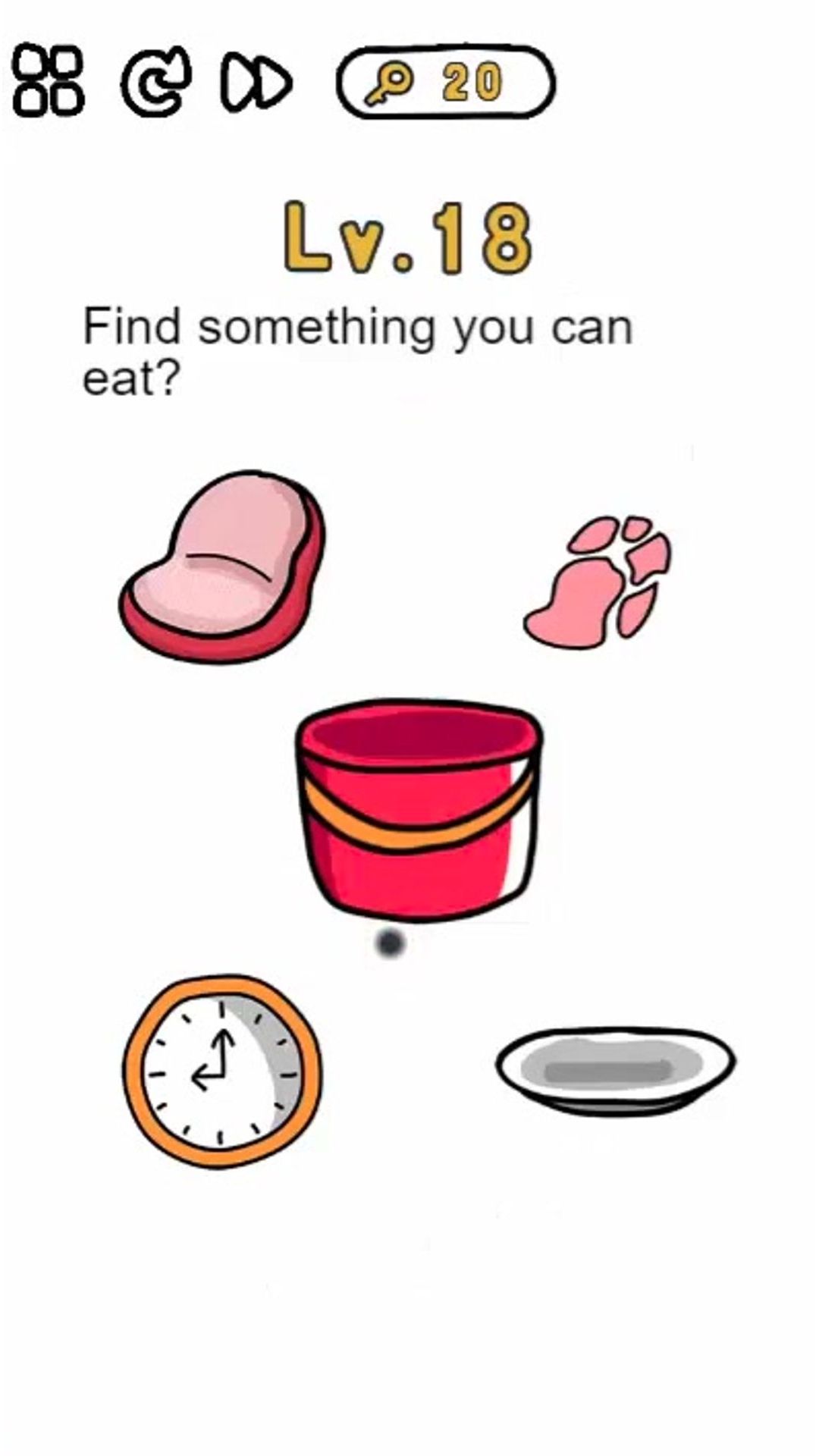Skip this level with fast-forward
The width and height of the screenshot is (819, 1456).
click(x=256, y=82)
